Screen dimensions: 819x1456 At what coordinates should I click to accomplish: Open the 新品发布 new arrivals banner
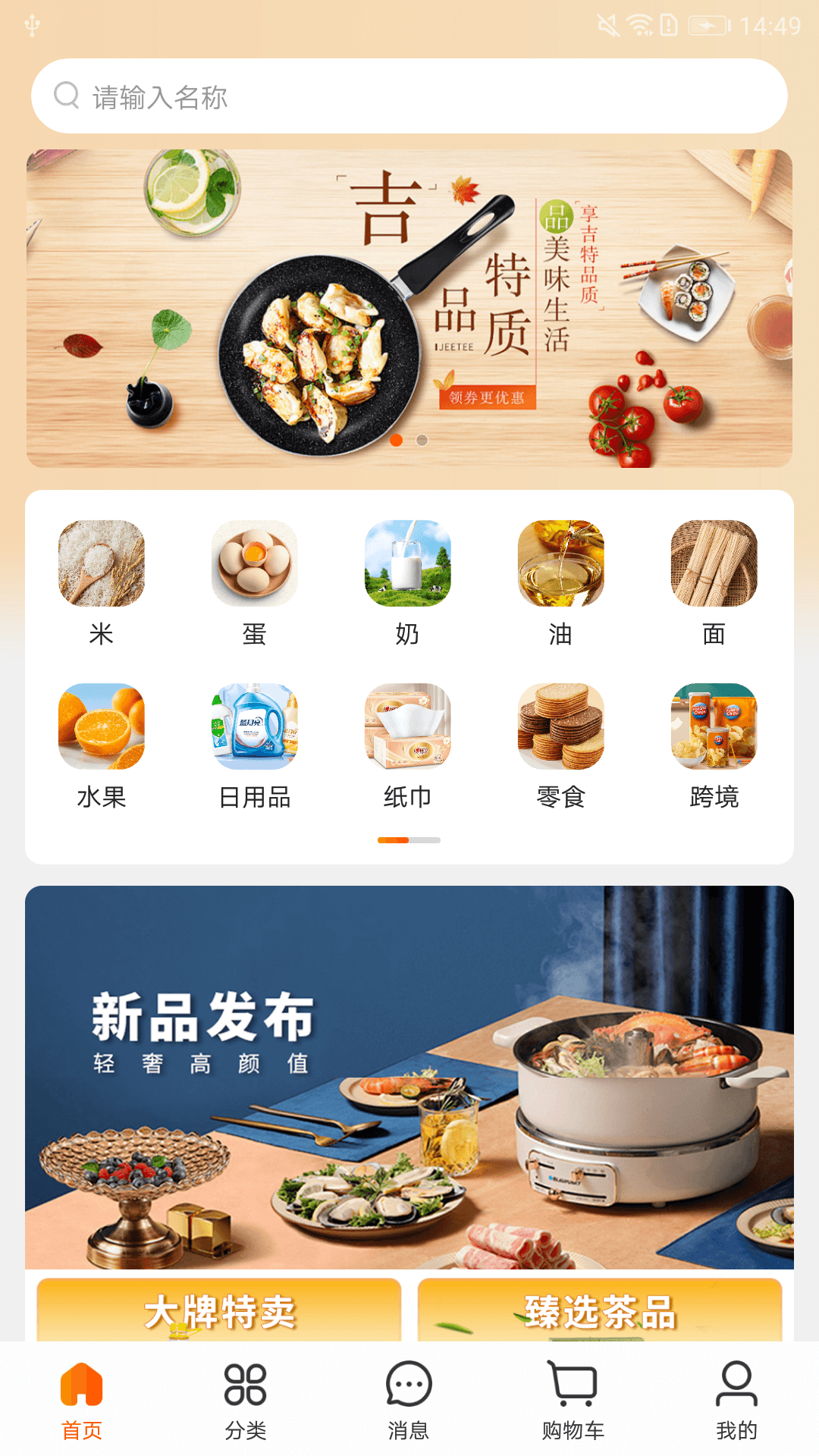409,1077
